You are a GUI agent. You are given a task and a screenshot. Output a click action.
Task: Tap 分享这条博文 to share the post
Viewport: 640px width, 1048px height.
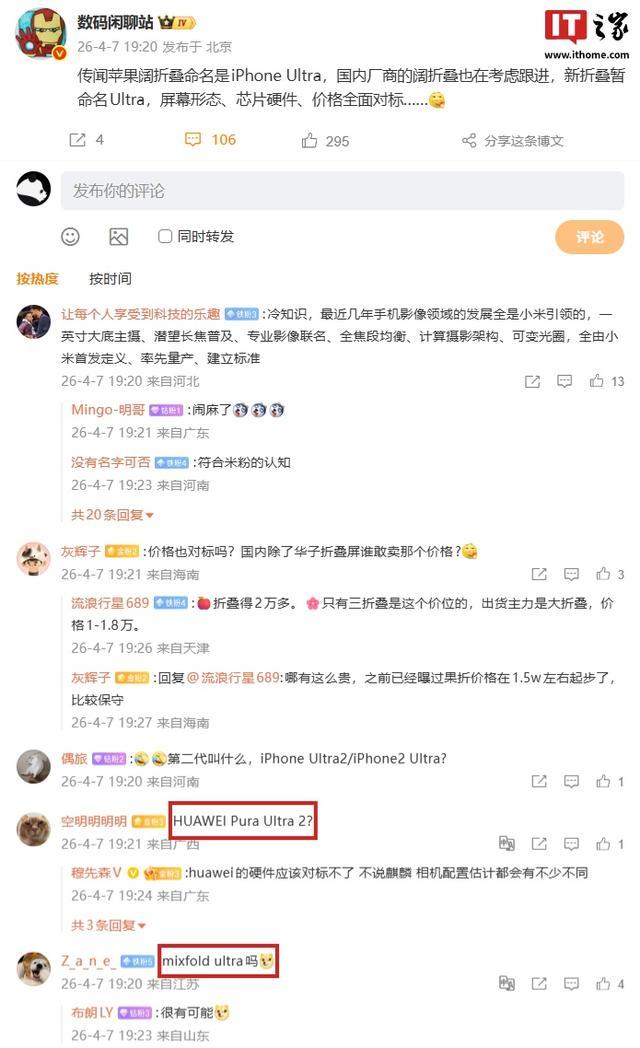click(x=513, y=141)
